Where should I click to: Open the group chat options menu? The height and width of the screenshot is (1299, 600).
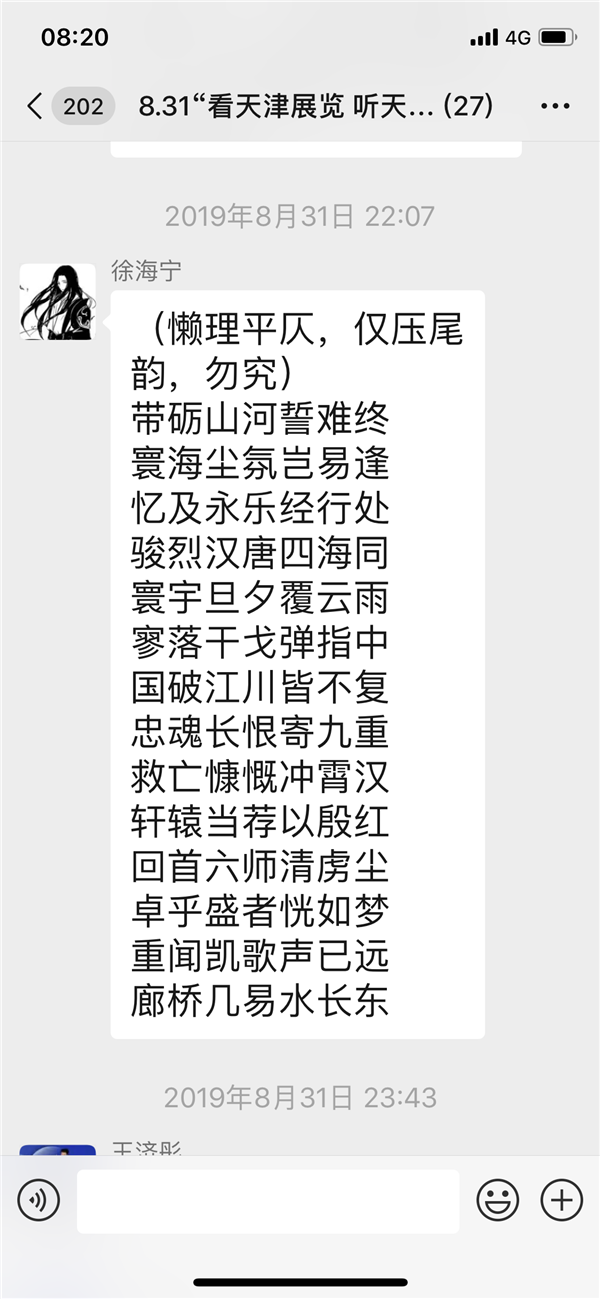555,106
